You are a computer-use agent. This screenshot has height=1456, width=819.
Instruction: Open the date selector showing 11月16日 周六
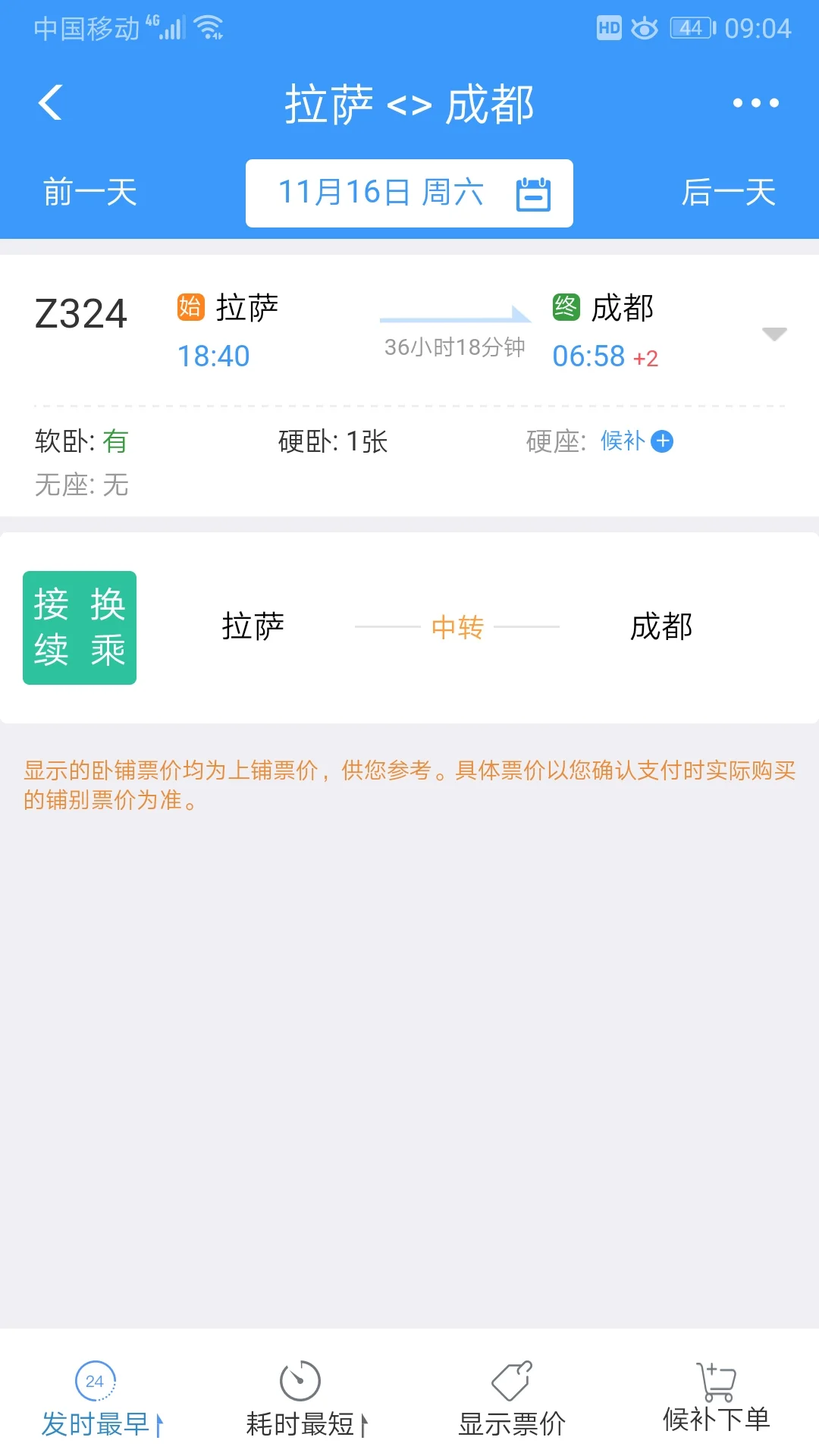tap(383, 193)
